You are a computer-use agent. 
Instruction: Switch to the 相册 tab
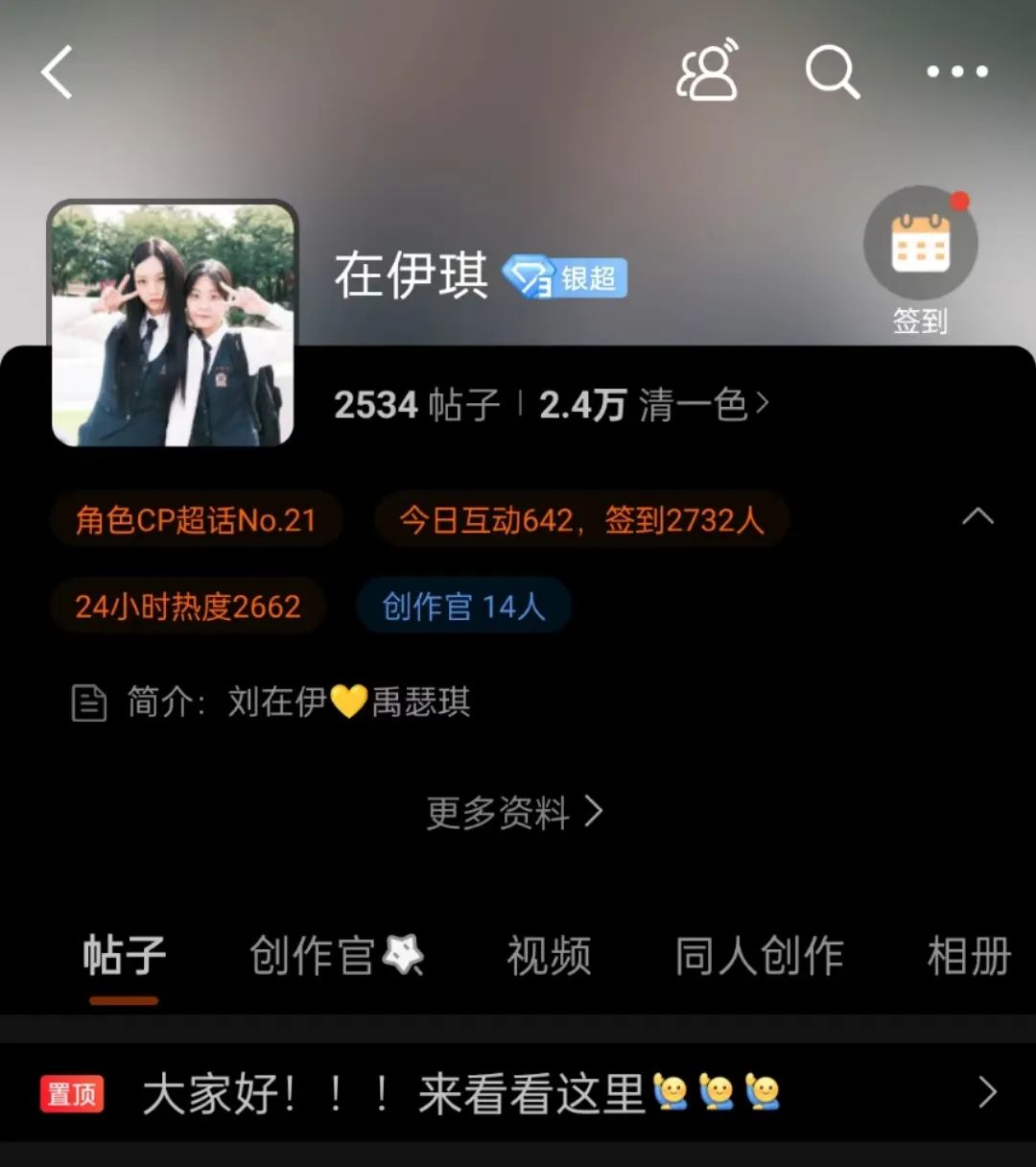(968, 956)
